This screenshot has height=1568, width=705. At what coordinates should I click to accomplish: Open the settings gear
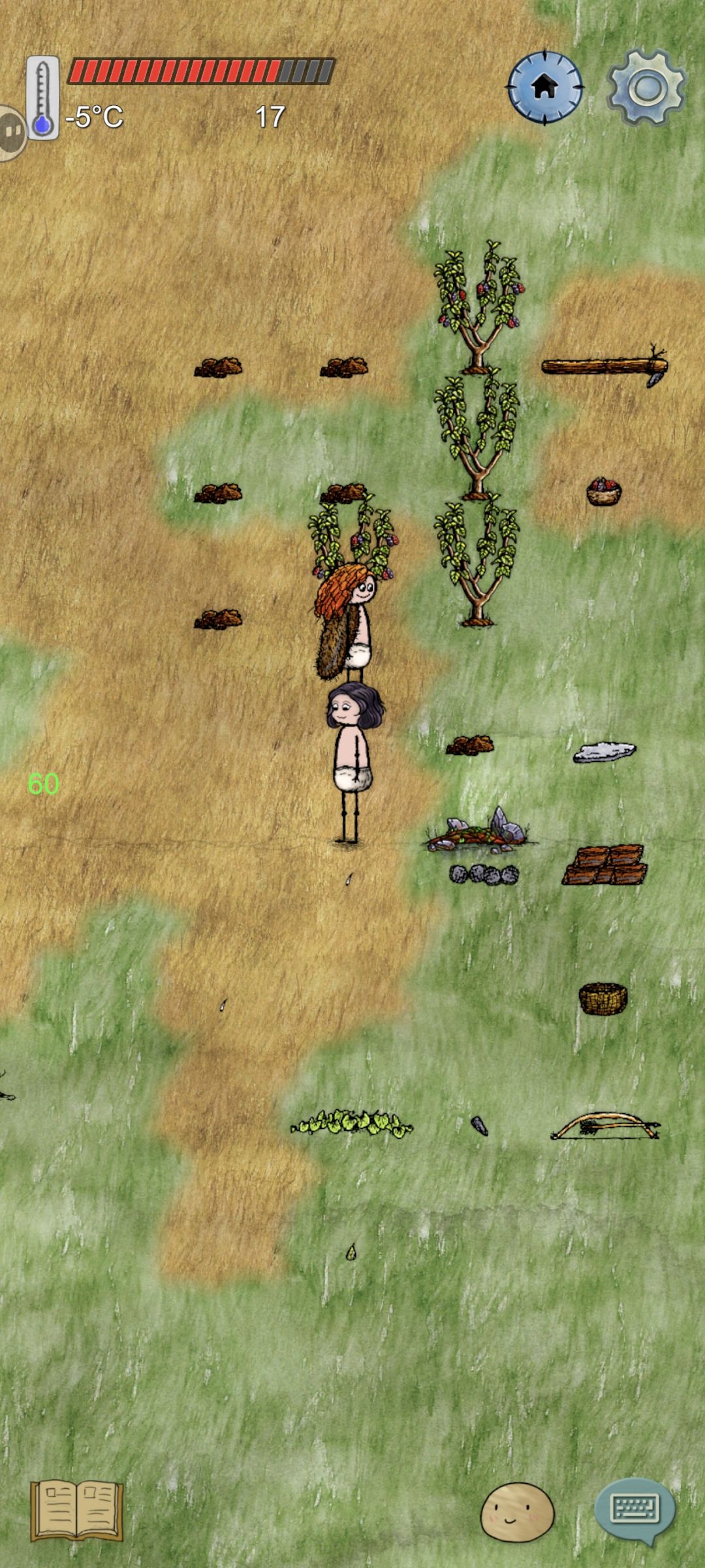[647, 88]
